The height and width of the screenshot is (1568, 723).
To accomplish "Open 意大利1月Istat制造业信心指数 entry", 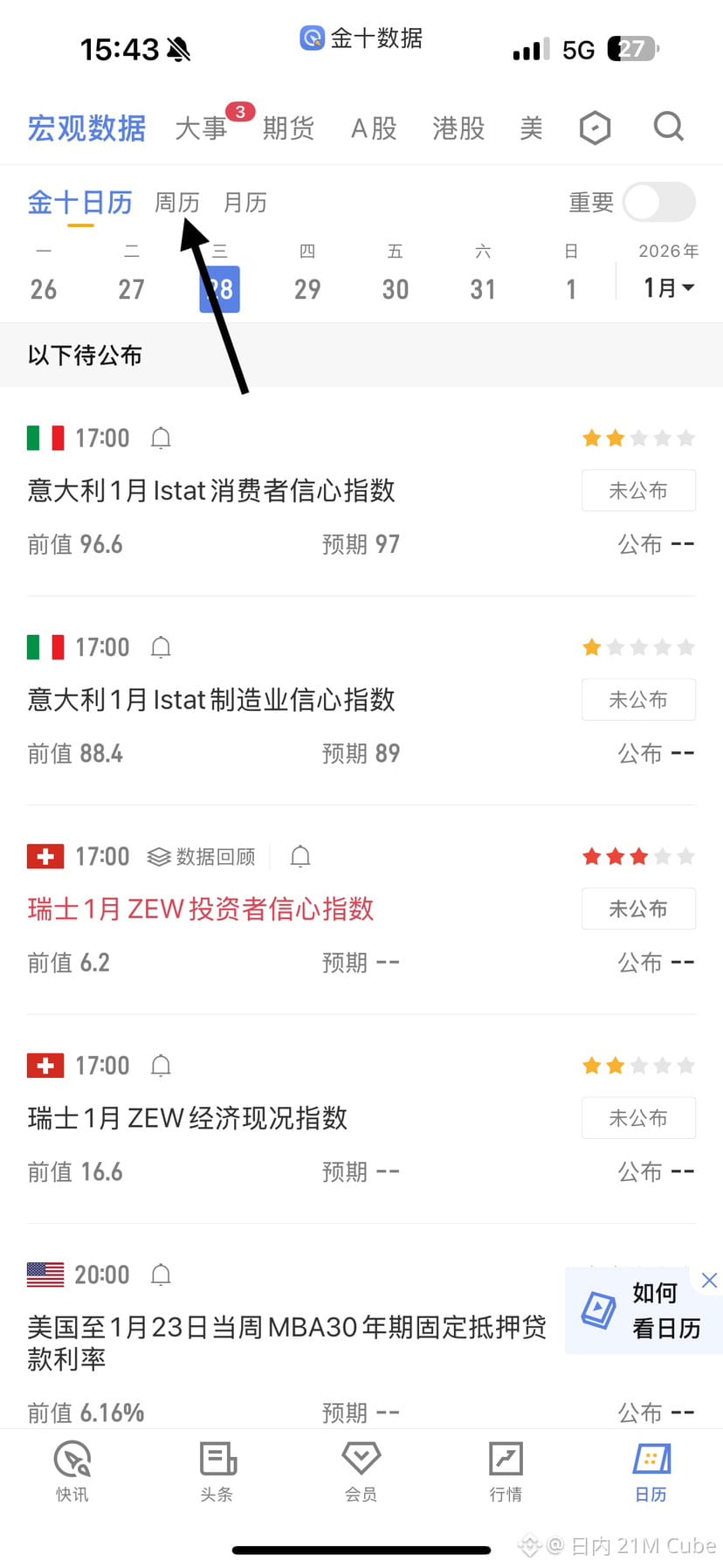I will coord(211,700).
